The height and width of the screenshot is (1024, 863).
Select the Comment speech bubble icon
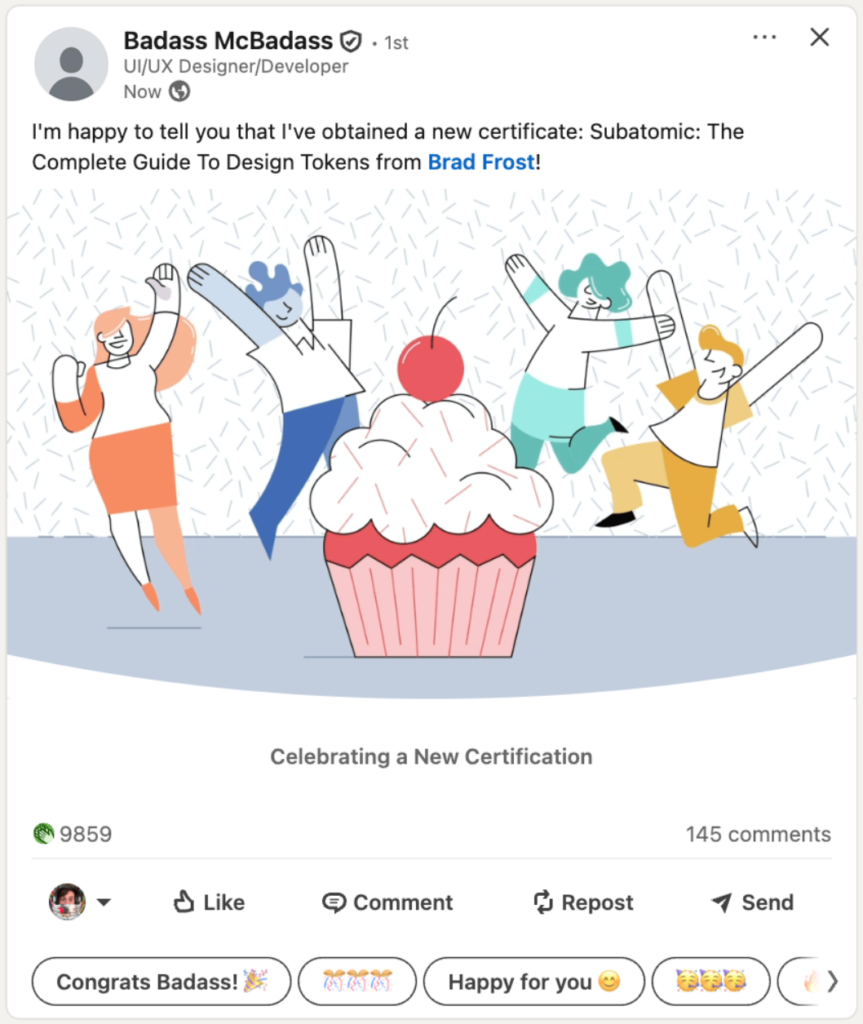click(333, 902)
